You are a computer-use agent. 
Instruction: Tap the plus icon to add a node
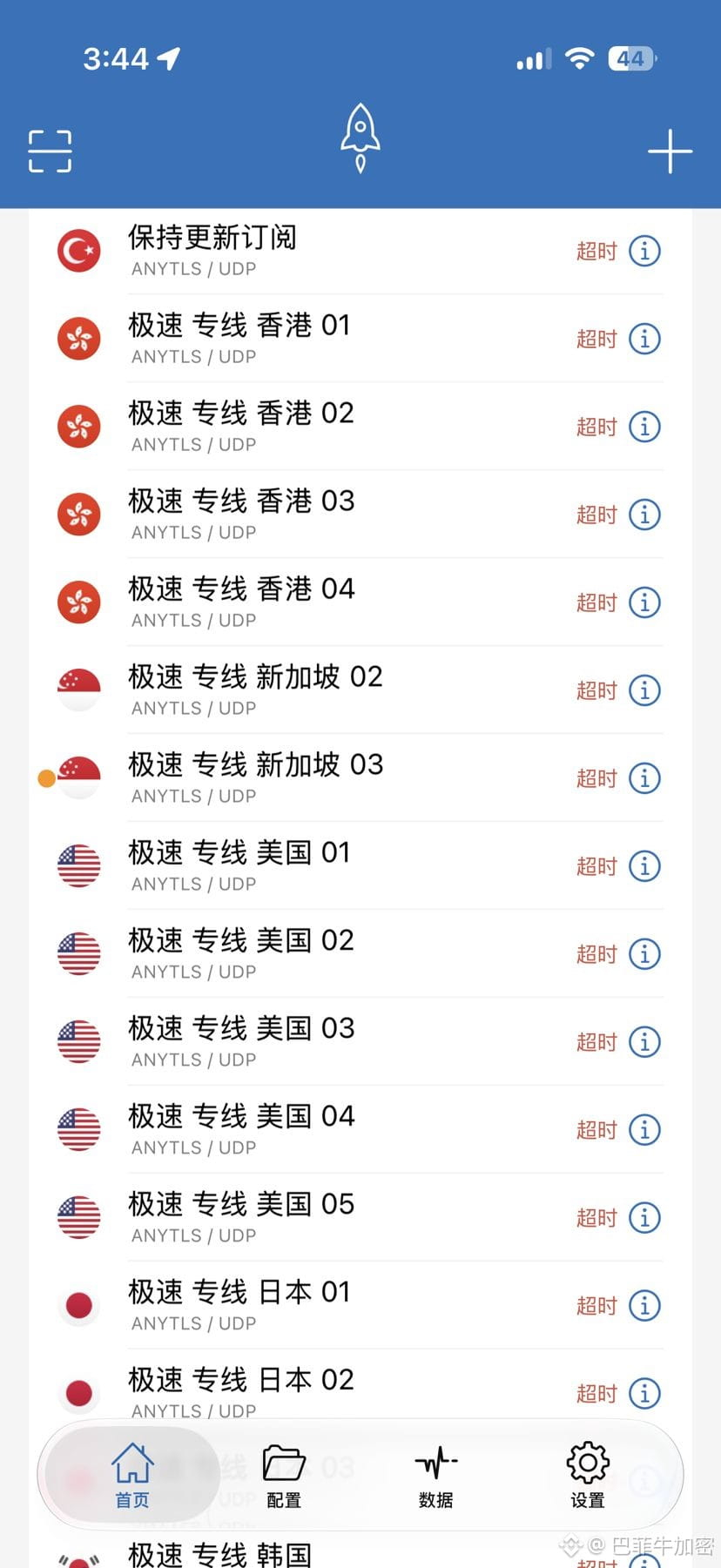[x=670, y=151]
